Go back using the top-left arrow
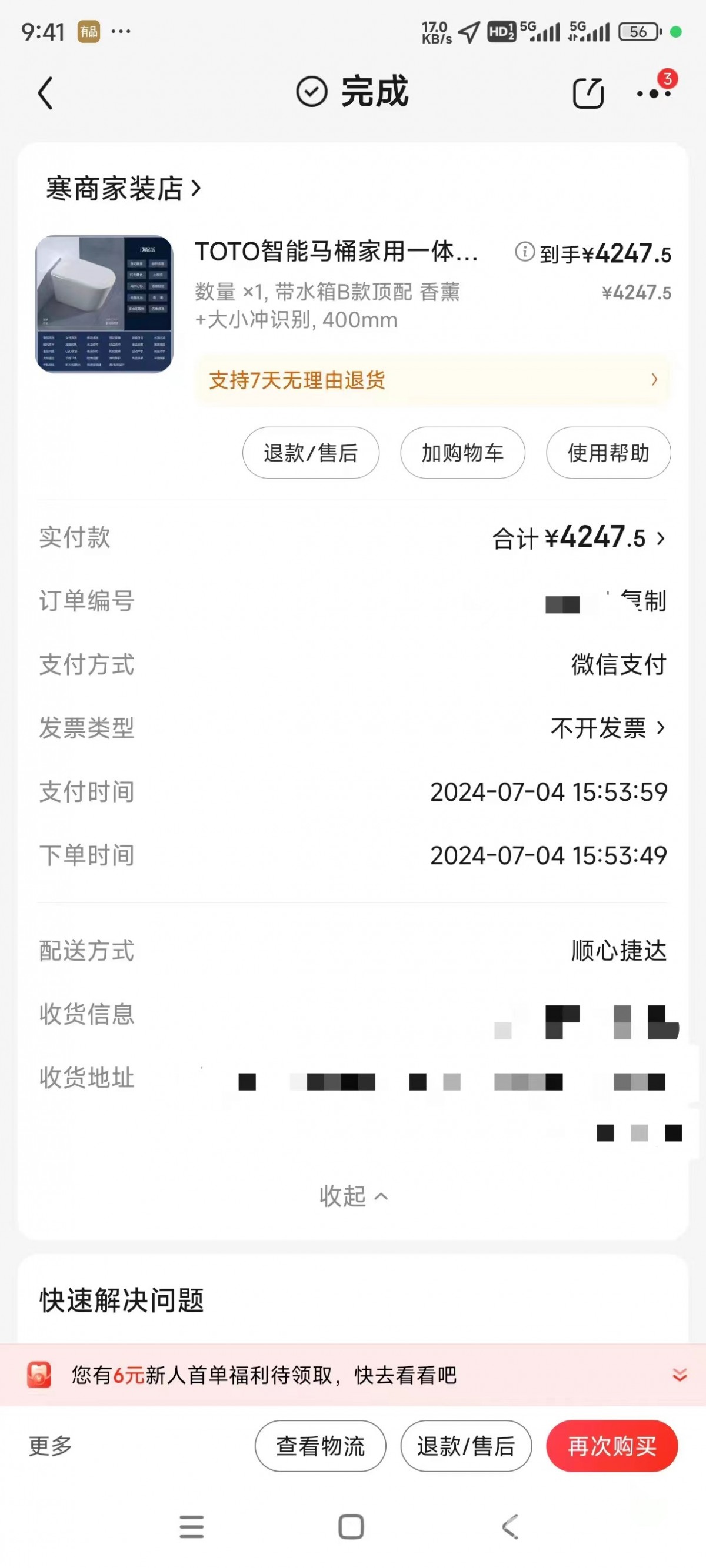This screenshot has width=706, height=1568. click(x=46, y=93)
